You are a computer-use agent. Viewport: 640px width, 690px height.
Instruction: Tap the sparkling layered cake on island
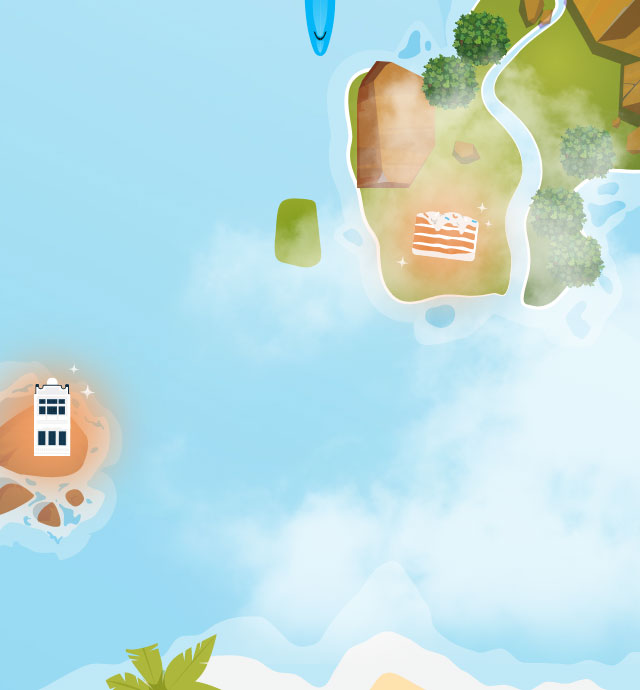tap(445, 236)
